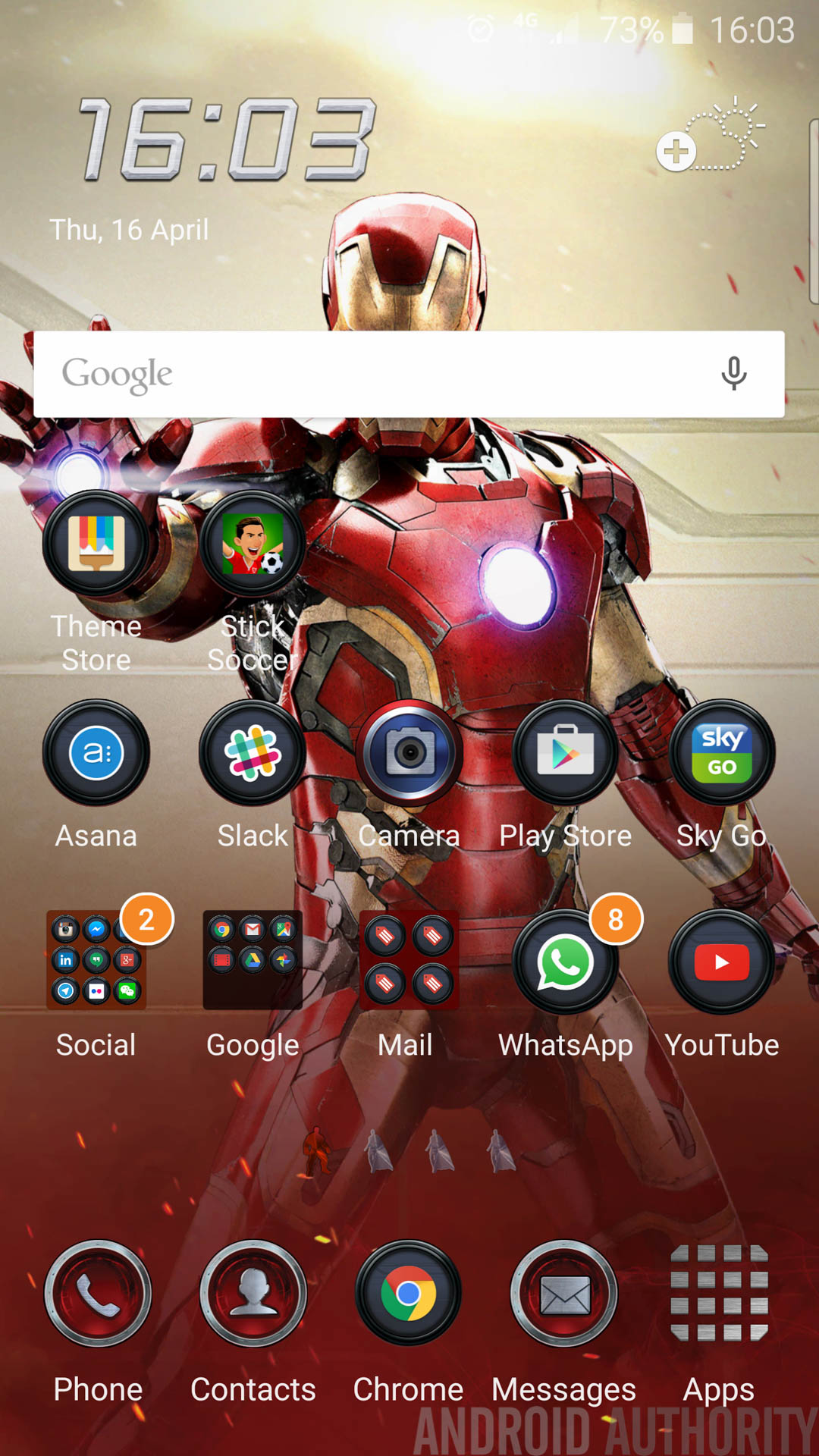
Task: Expand the Google folder
Action: coord(253,960)
